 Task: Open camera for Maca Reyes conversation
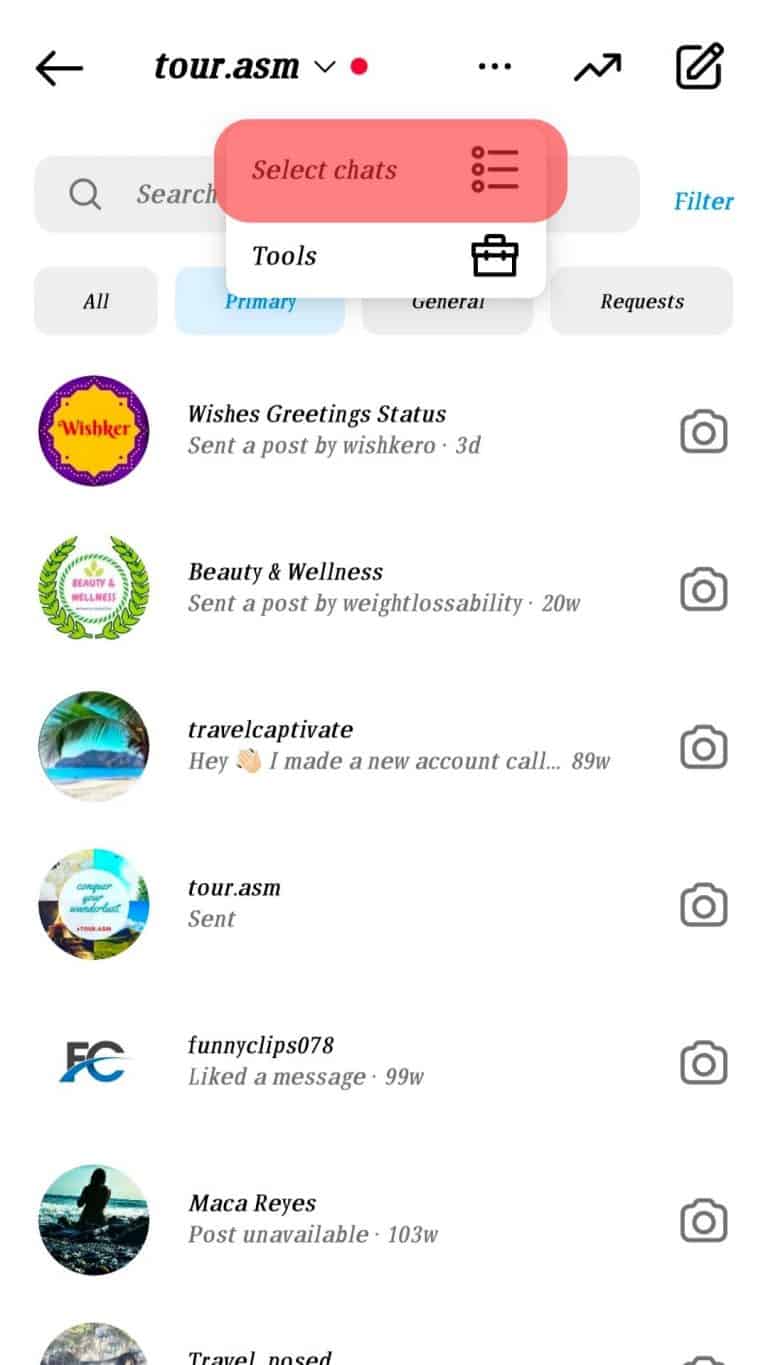pos(703,1220)
